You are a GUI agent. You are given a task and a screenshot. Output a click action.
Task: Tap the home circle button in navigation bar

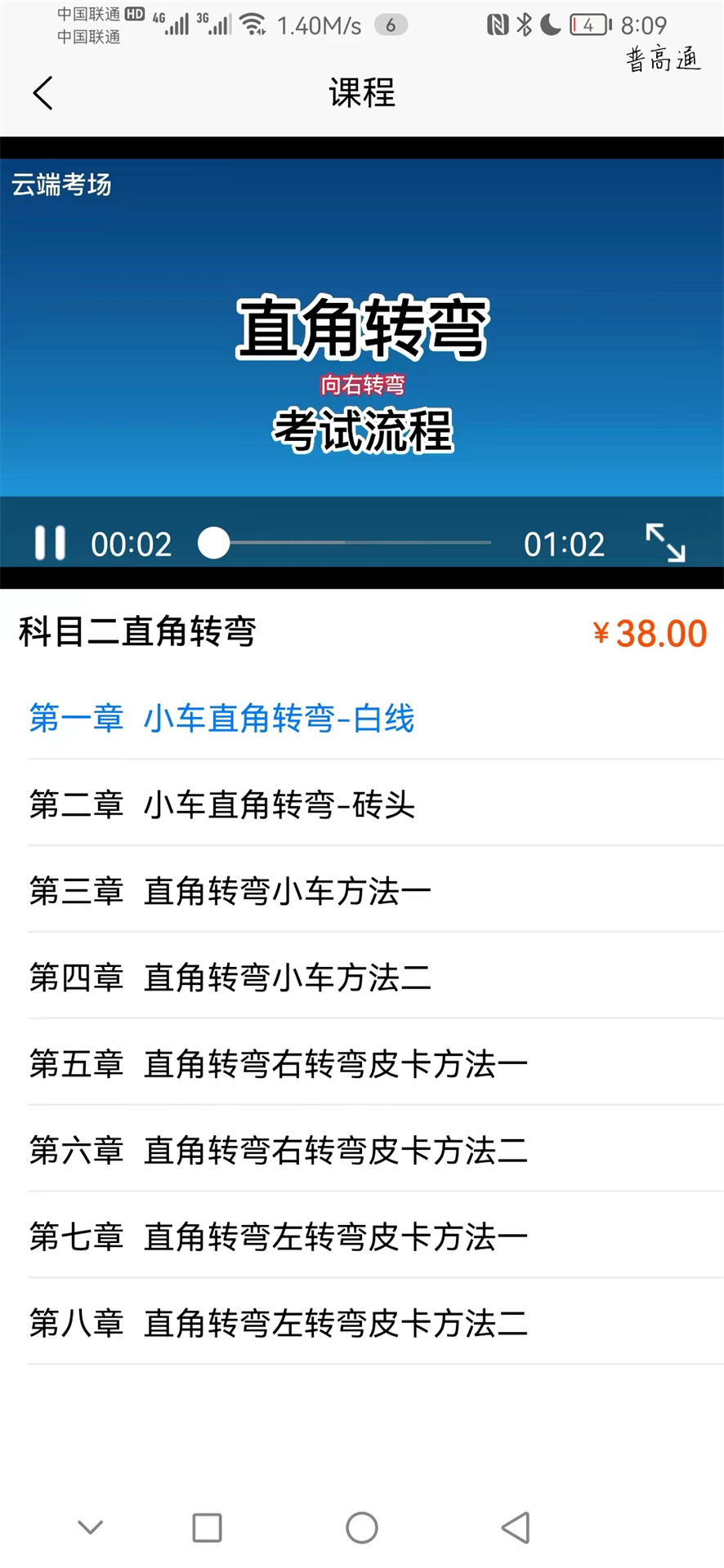(362, 1527)
